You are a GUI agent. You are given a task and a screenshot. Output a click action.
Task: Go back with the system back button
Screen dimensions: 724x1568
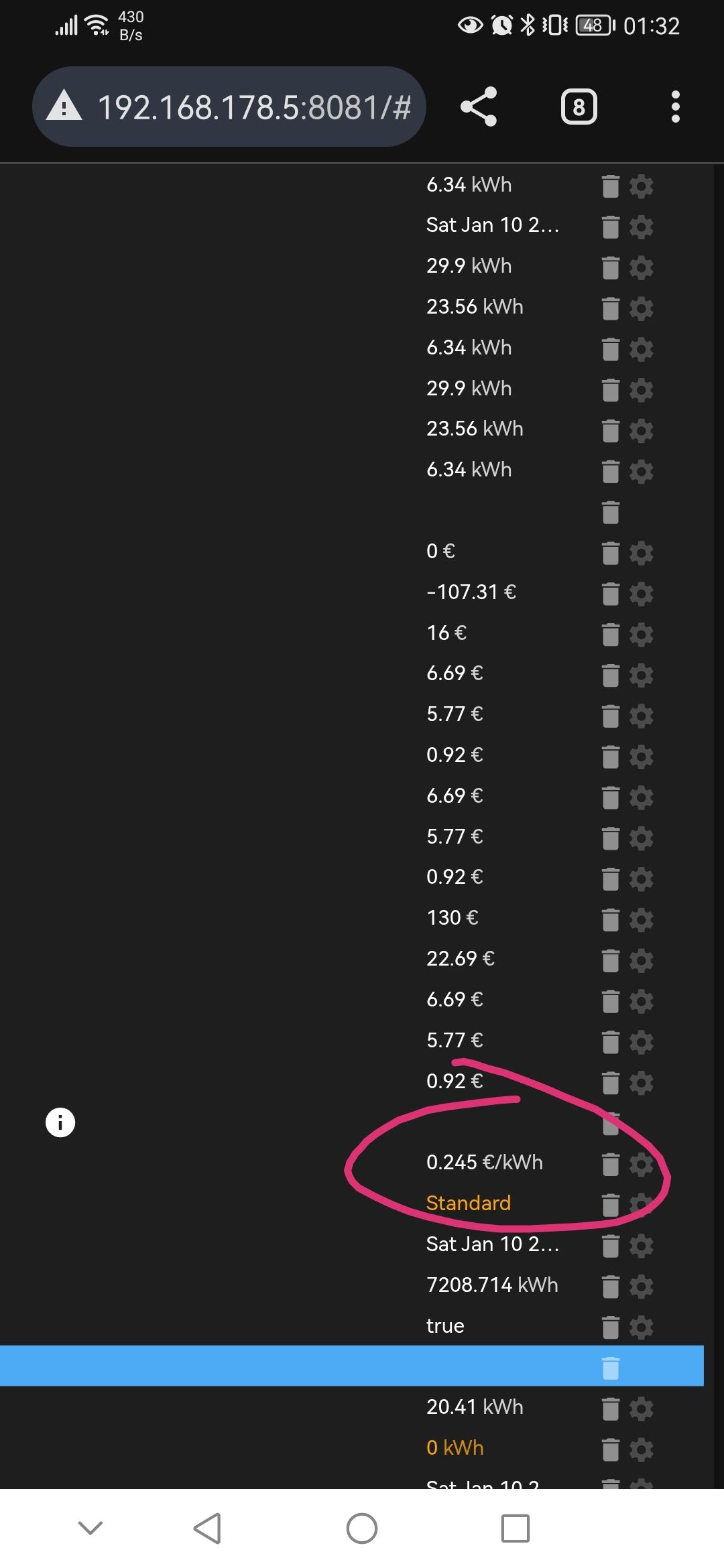(x=207, y=1528)
